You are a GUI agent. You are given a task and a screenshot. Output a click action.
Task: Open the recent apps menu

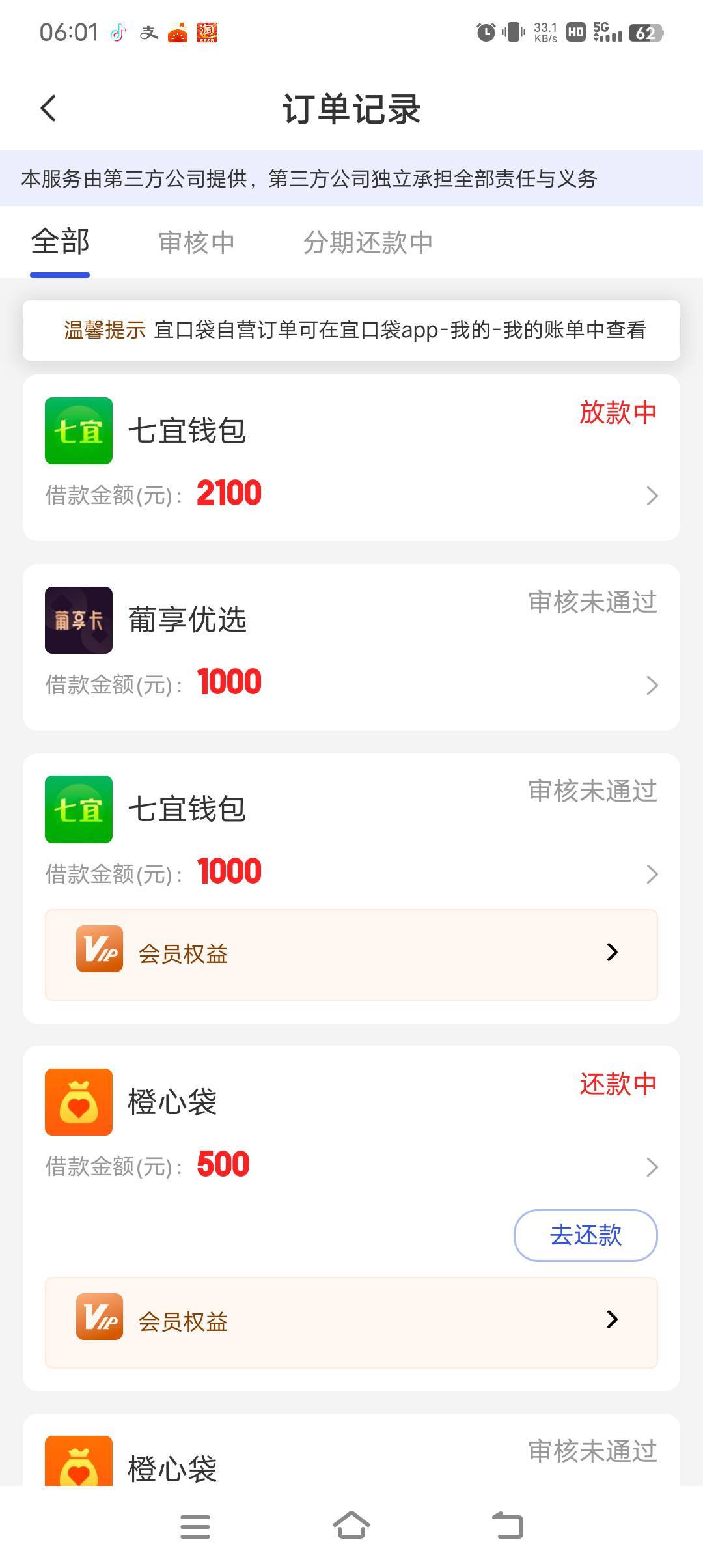pyautogui.click(x=195, y=1526)
